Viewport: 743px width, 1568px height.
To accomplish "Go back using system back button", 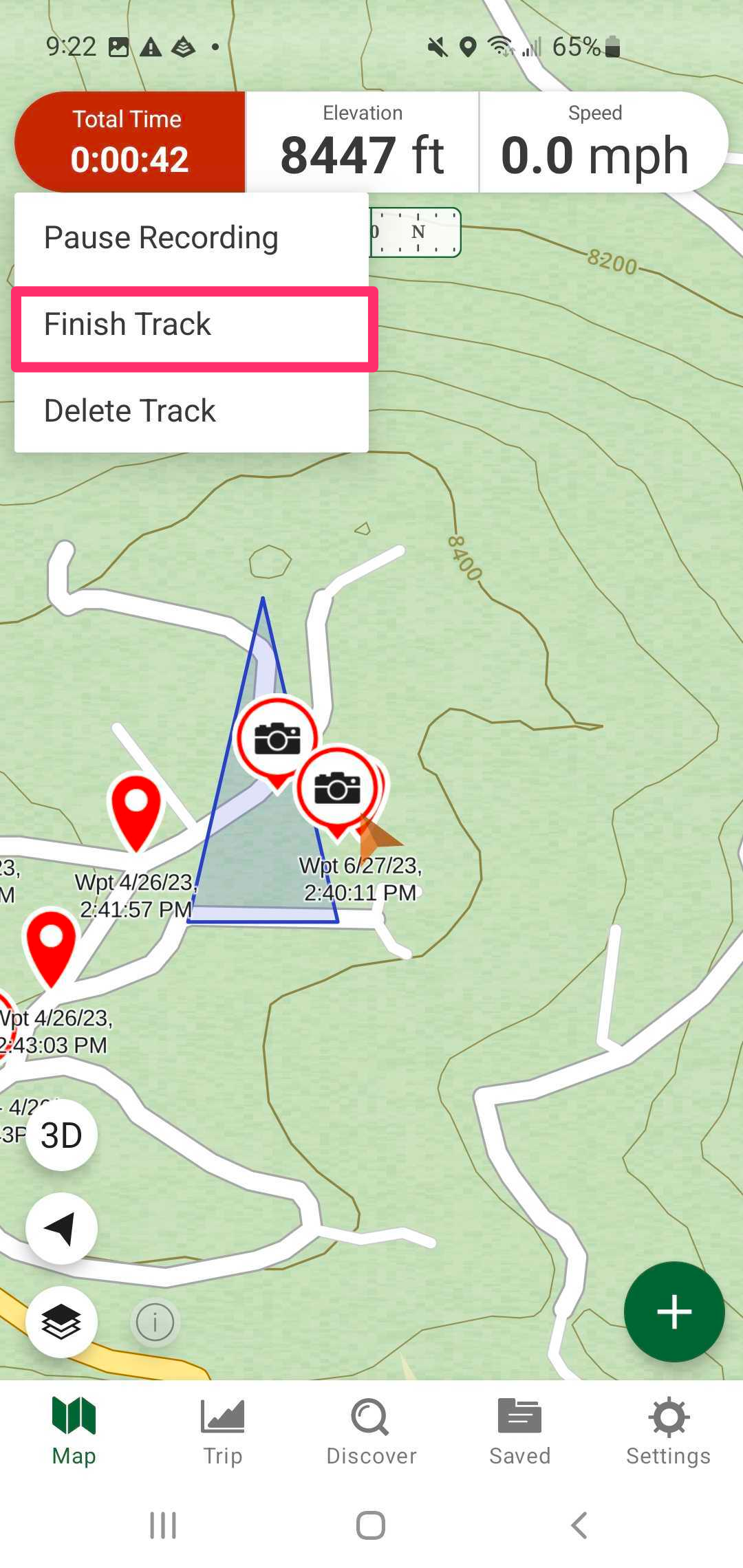I will coord(579,1525).
